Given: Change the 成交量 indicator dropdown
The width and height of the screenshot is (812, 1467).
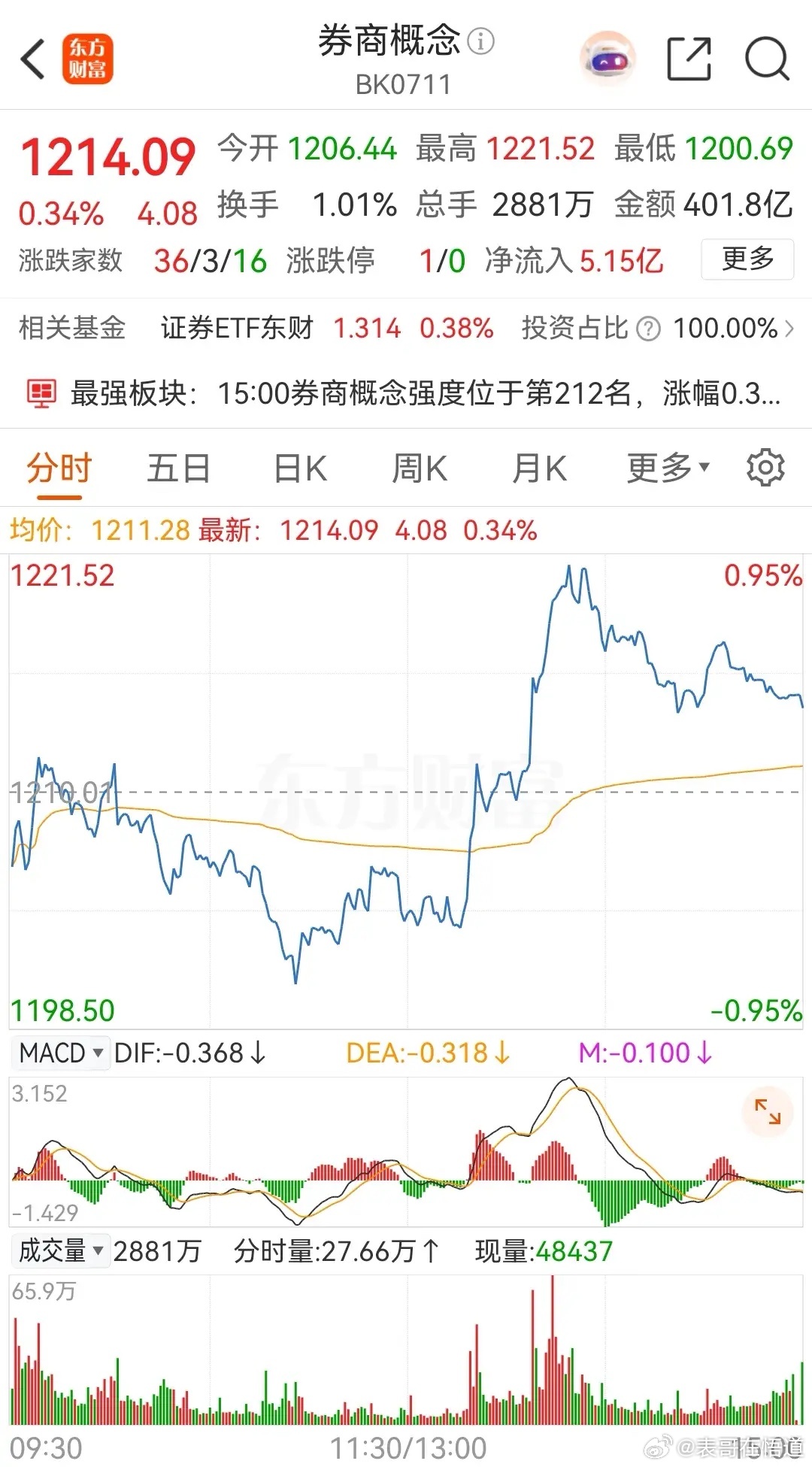Looking at the screenshot, I should pos(60,1251).
